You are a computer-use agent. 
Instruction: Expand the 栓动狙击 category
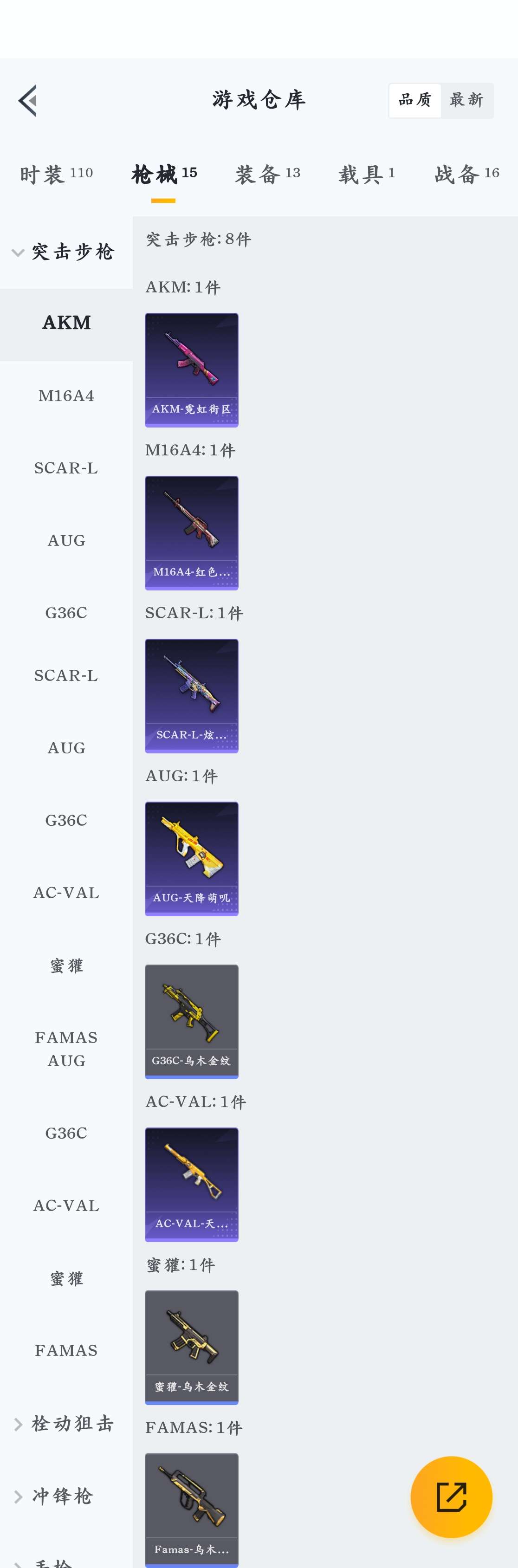point(65,1424)
